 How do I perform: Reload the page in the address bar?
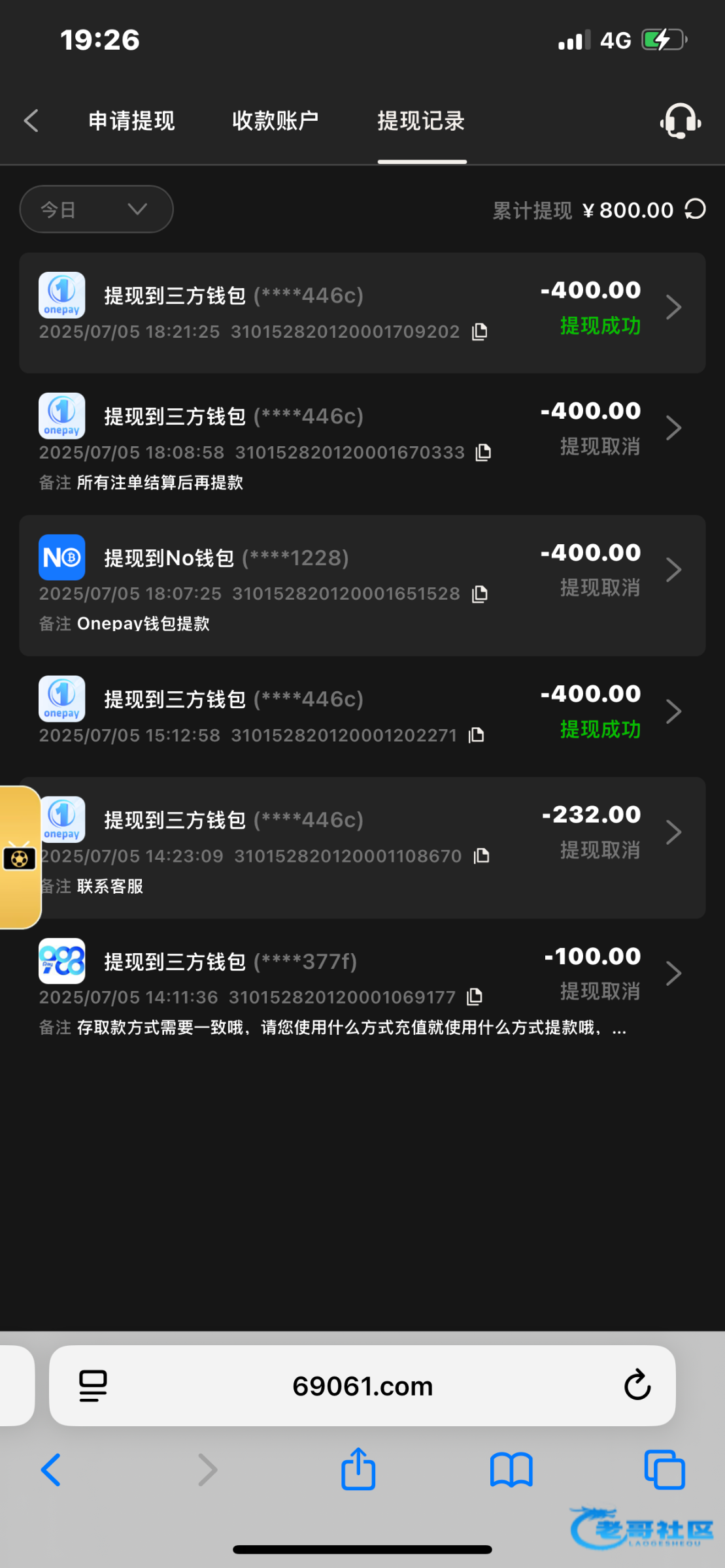coord(637,1385)
